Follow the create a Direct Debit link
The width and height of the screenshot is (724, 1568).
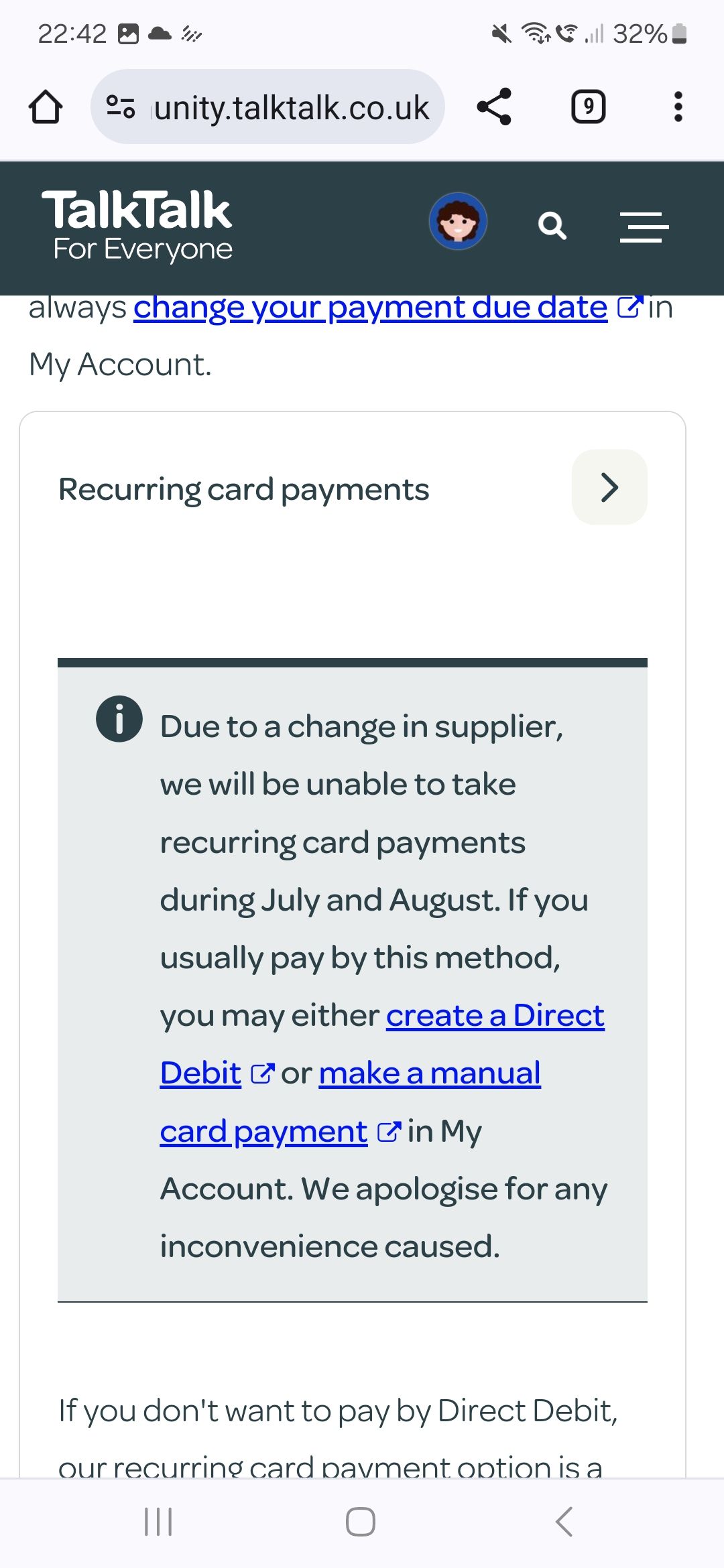pyautogui.click(x=494, y=1015)
